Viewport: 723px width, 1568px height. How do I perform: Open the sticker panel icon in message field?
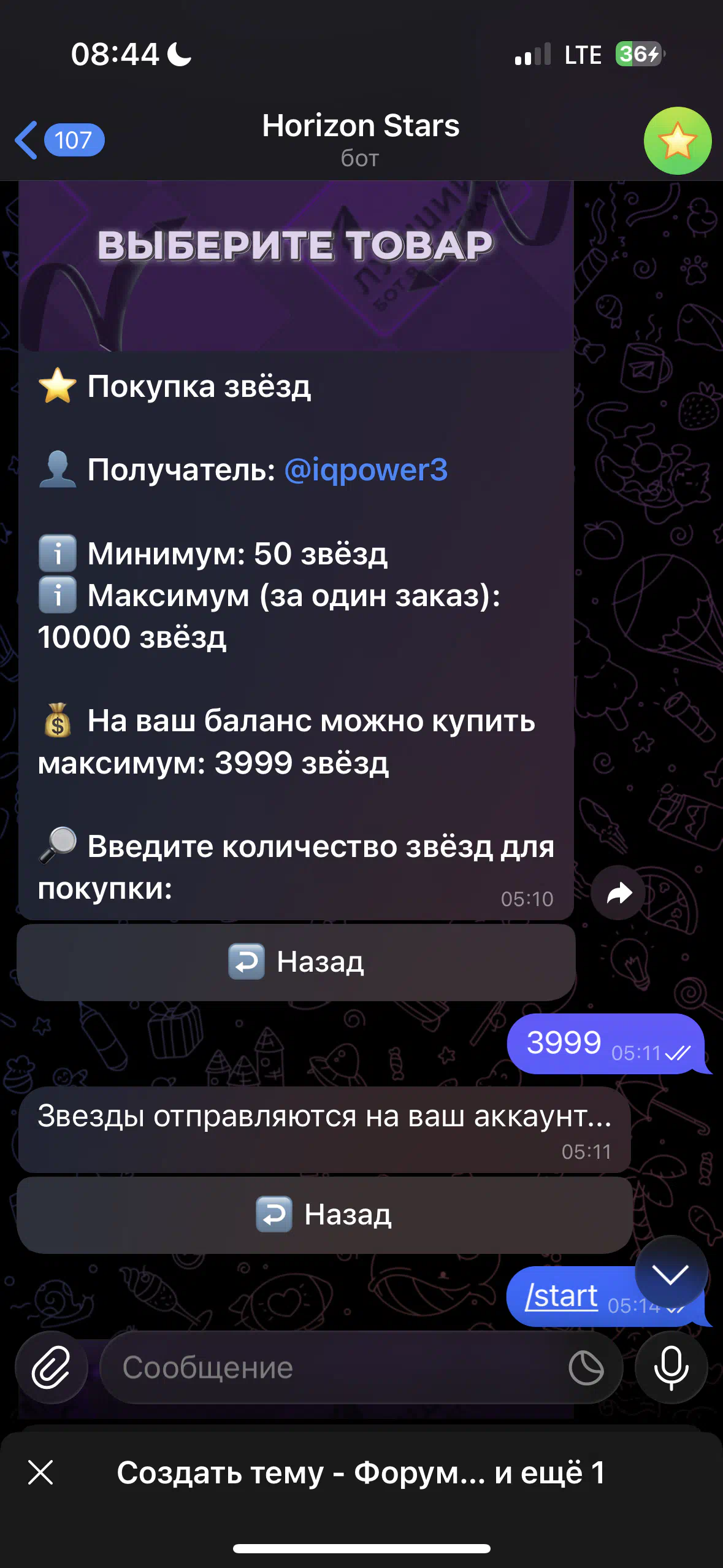tap(586, 1367)
